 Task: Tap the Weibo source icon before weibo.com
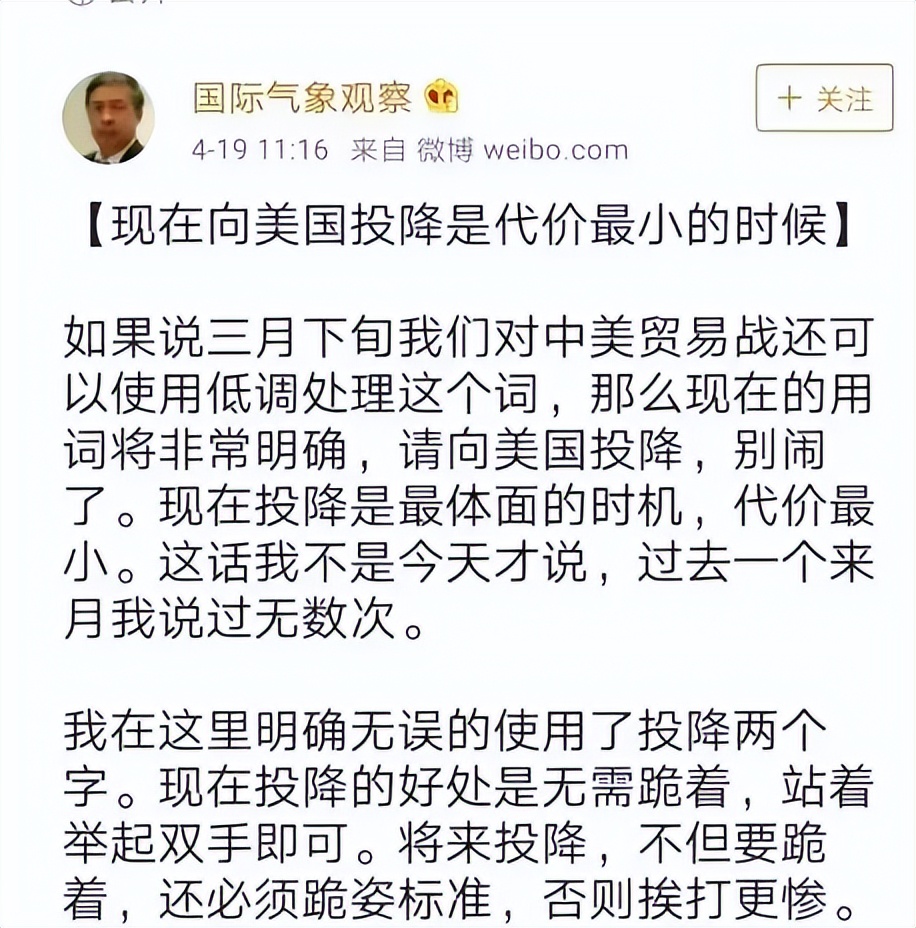pos(450,150)
